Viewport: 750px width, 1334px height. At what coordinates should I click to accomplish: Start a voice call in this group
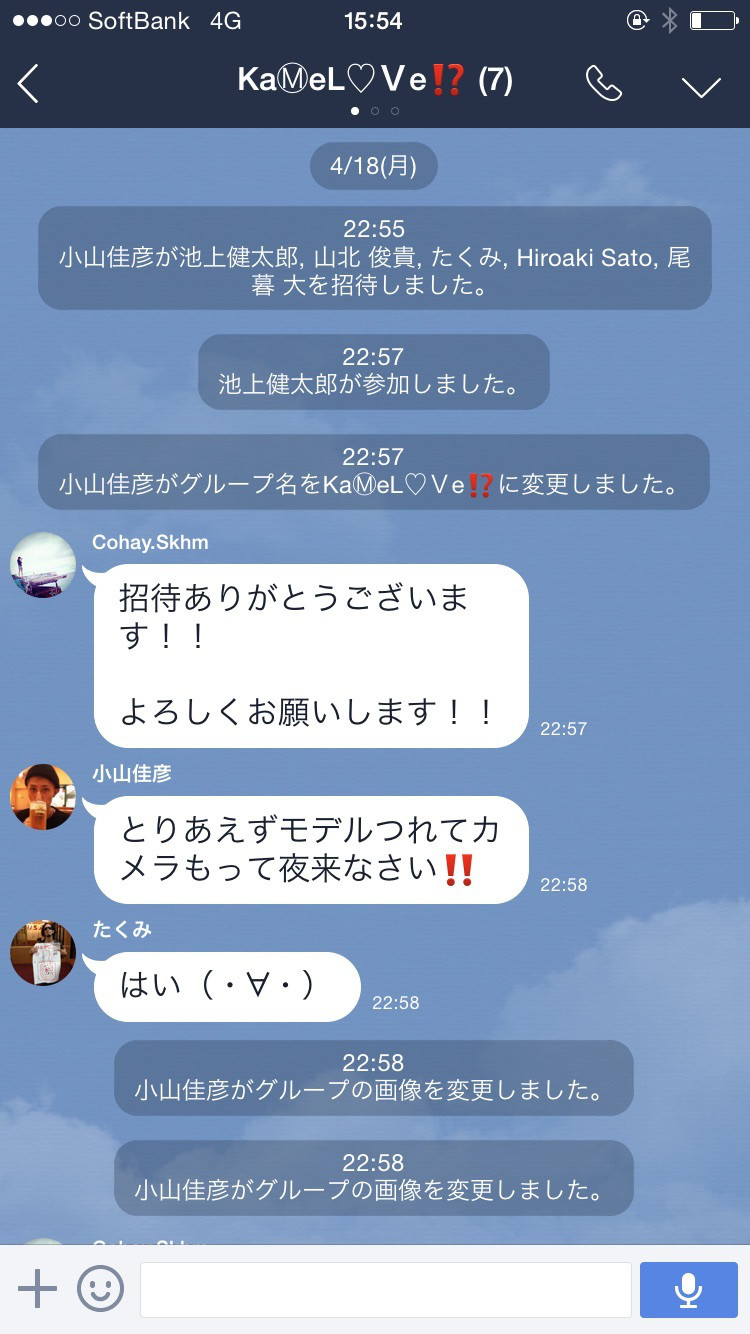[x=603, y=84]
